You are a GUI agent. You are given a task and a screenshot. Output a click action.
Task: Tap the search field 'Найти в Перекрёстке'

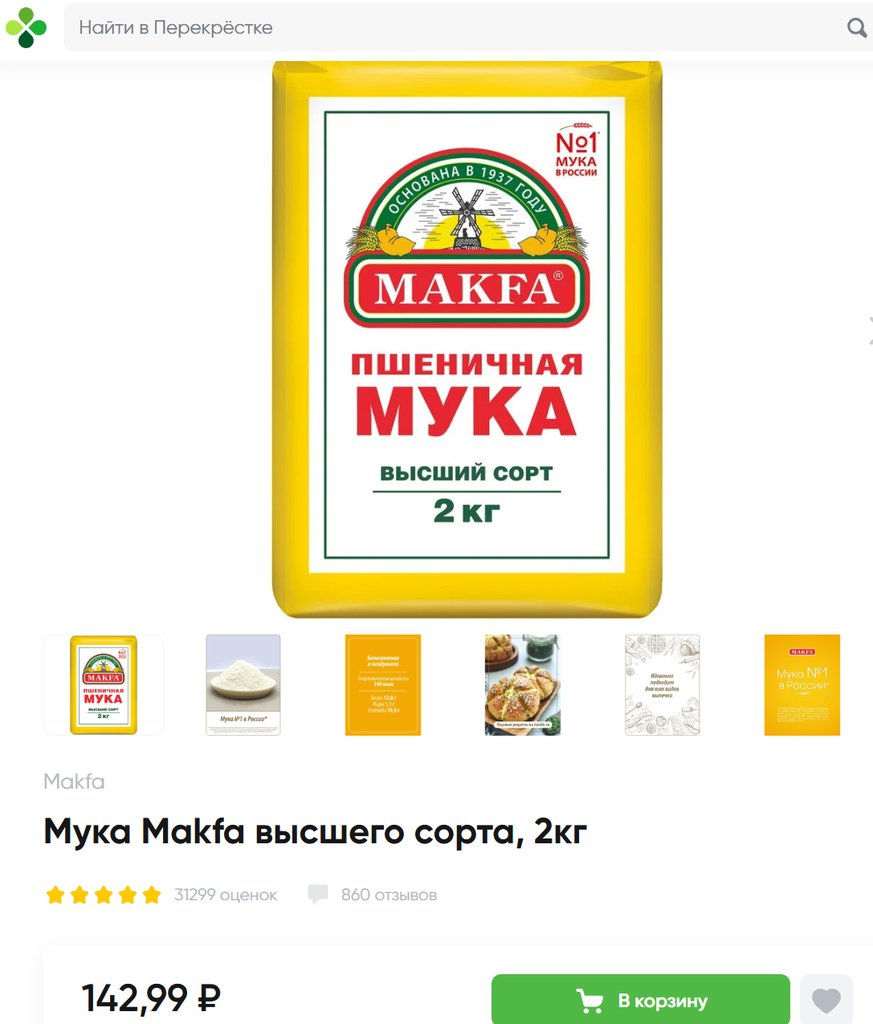[x=450, y=27]
